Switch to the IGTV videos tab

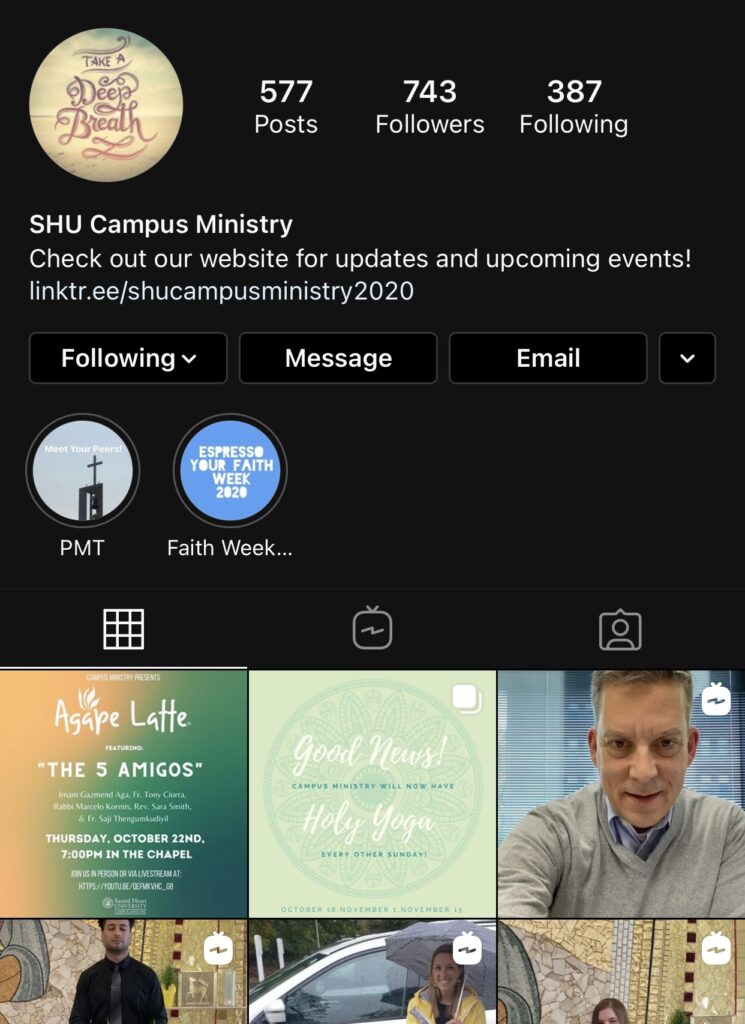click(372, 629)
